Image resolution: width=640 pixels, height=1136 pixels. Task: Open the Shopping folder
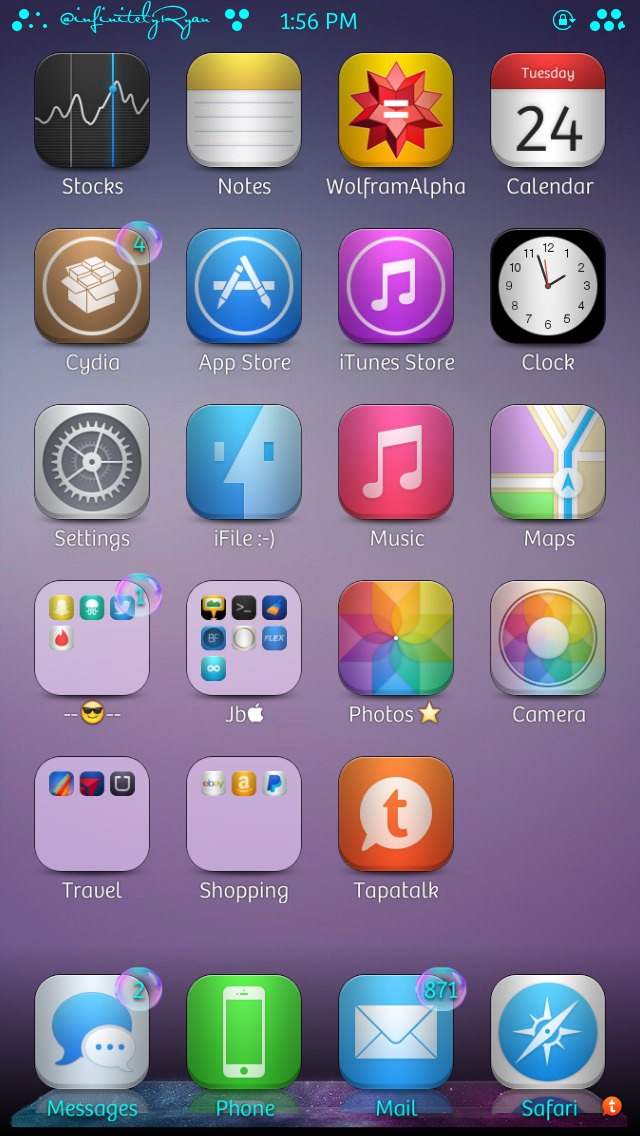(x=244, y=815)
